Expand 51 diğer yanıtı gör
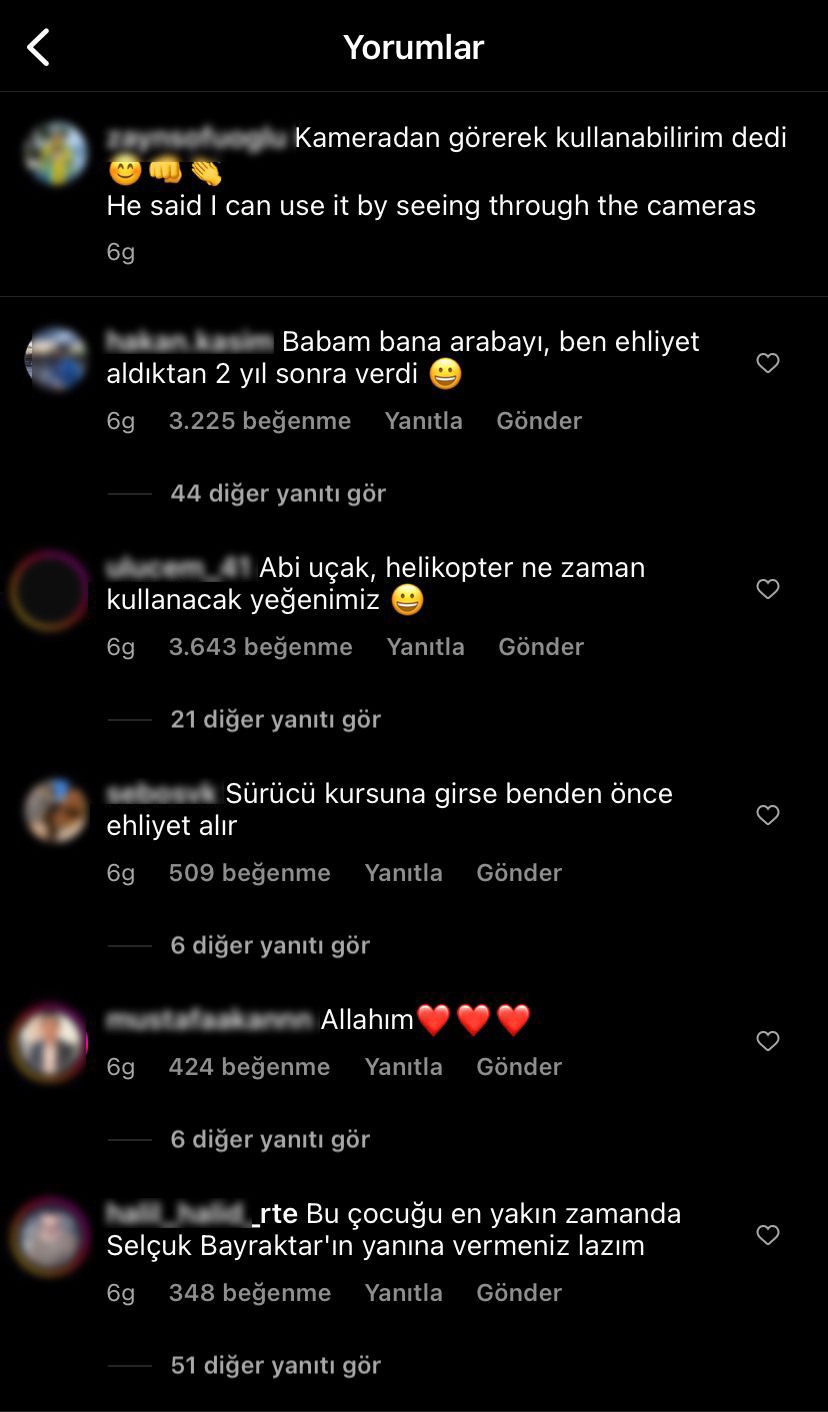Image resolution: width=828 pixels, height=1412 pixels. tap(275, 1365)
